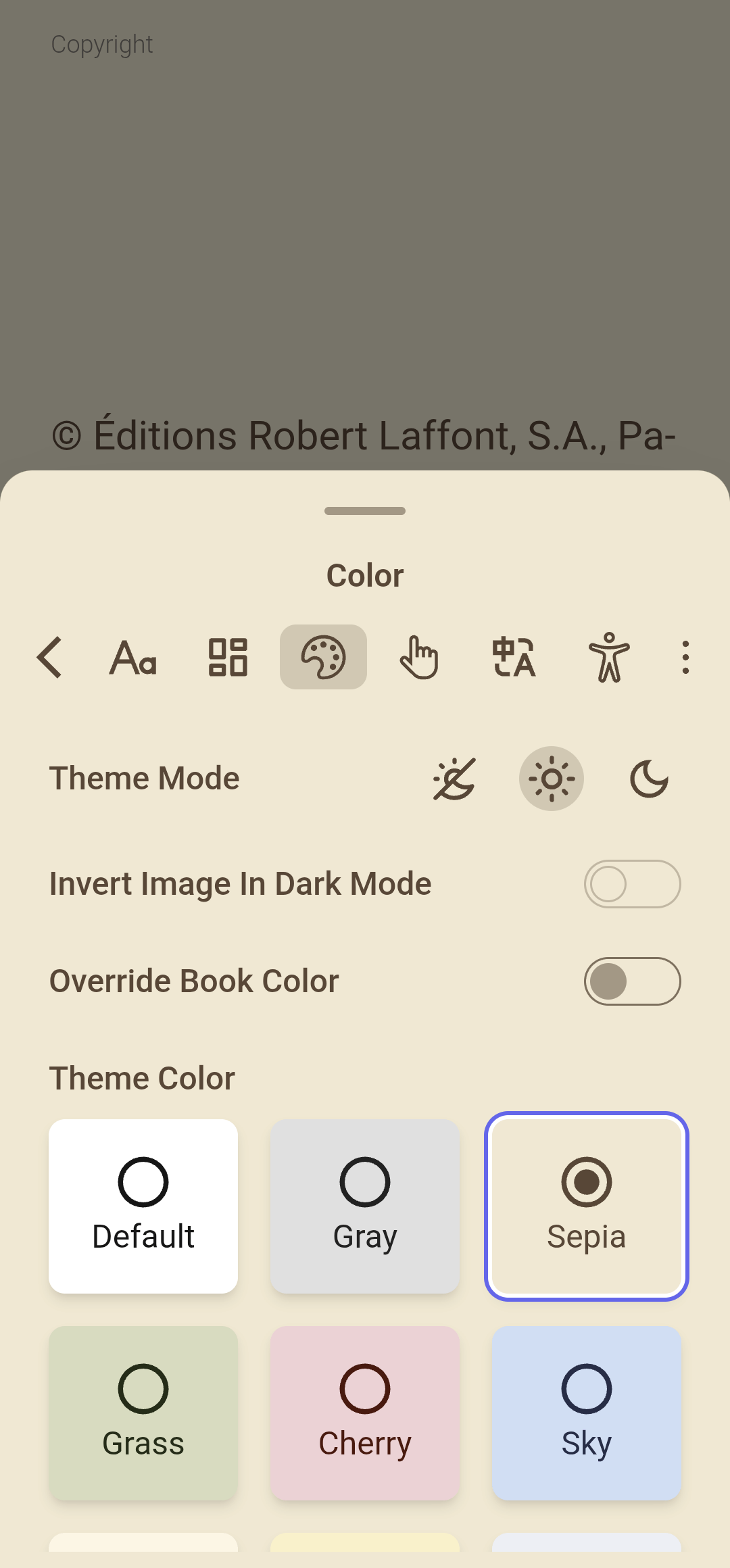
Task: Open the three-dot overflow menu
Action: [685, 657]
